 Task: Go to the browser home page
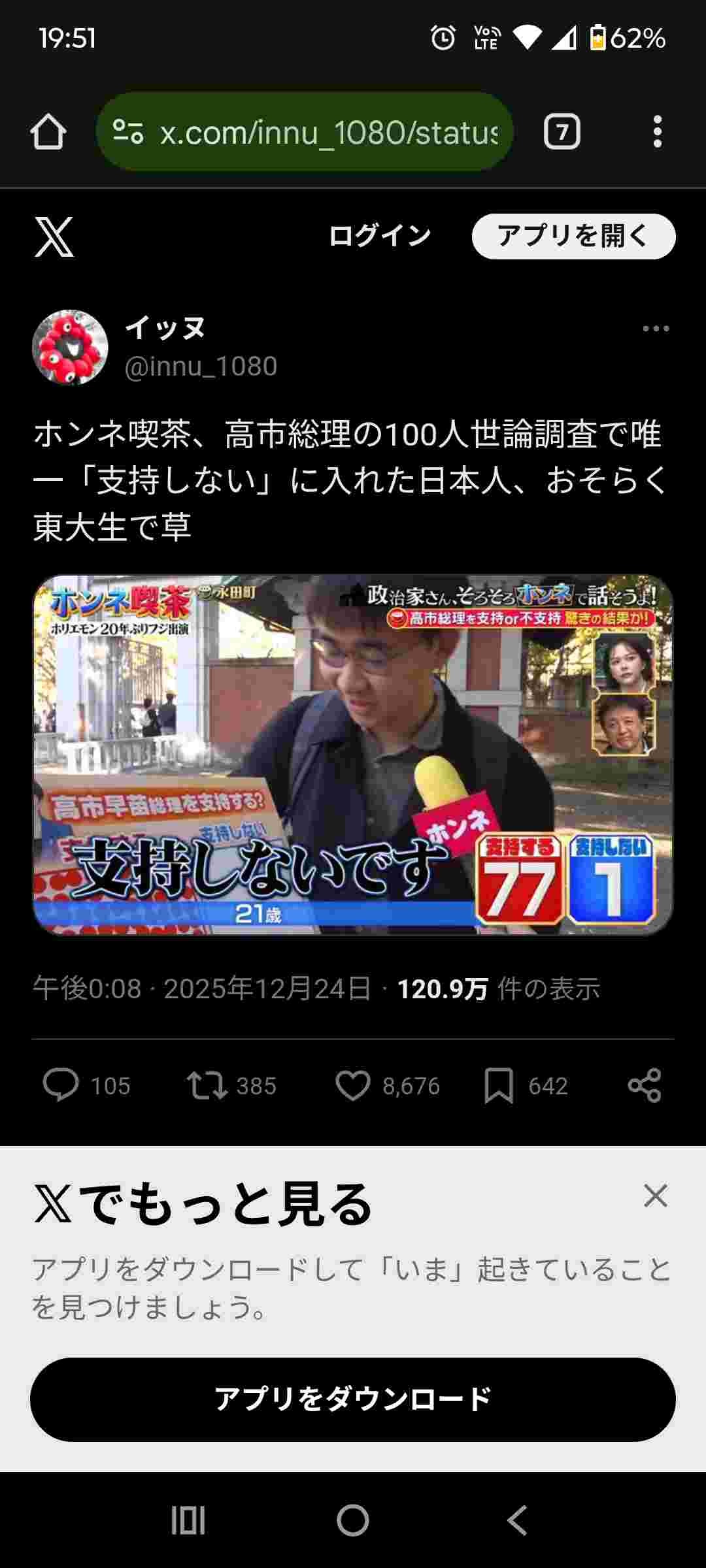[x=48, y=133]
